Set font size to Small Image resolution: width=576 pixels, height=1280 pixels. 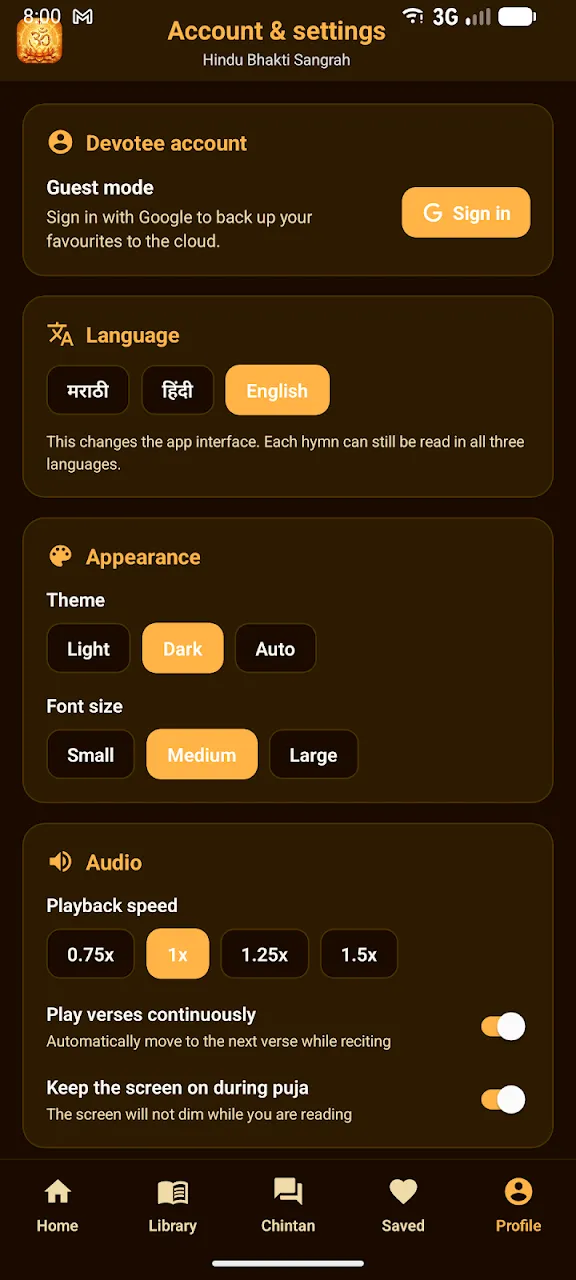(x=90, y=755)
